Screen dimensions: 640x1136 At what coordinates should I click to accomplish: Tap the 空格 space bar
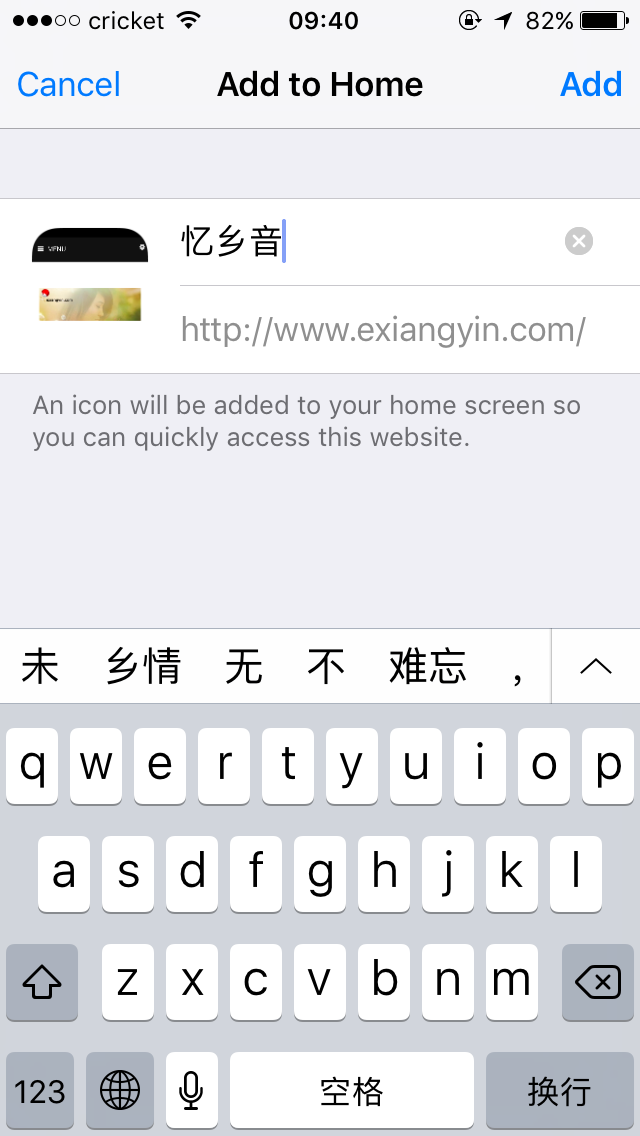click(352, 1090)
